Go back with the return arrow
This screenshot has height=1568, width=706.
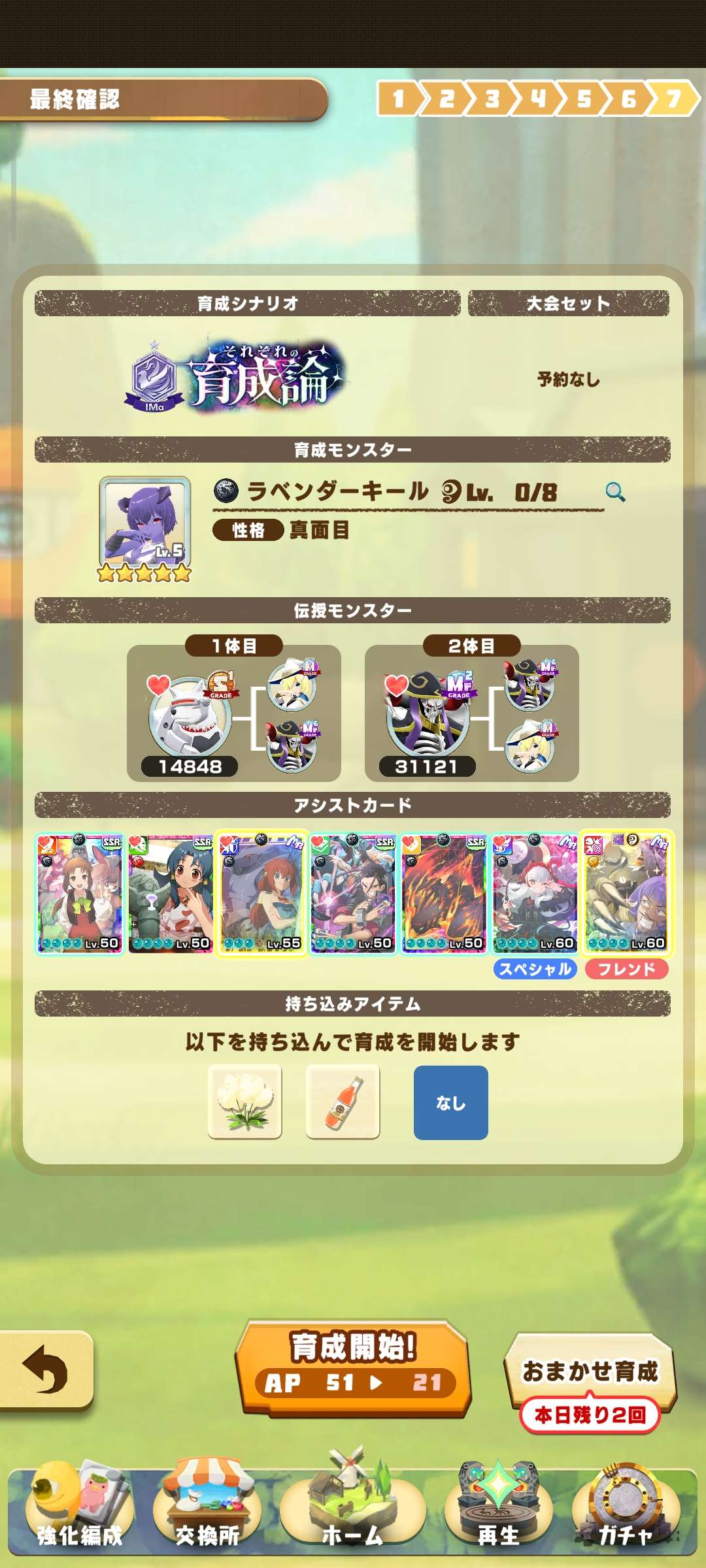coord(46,1369)
